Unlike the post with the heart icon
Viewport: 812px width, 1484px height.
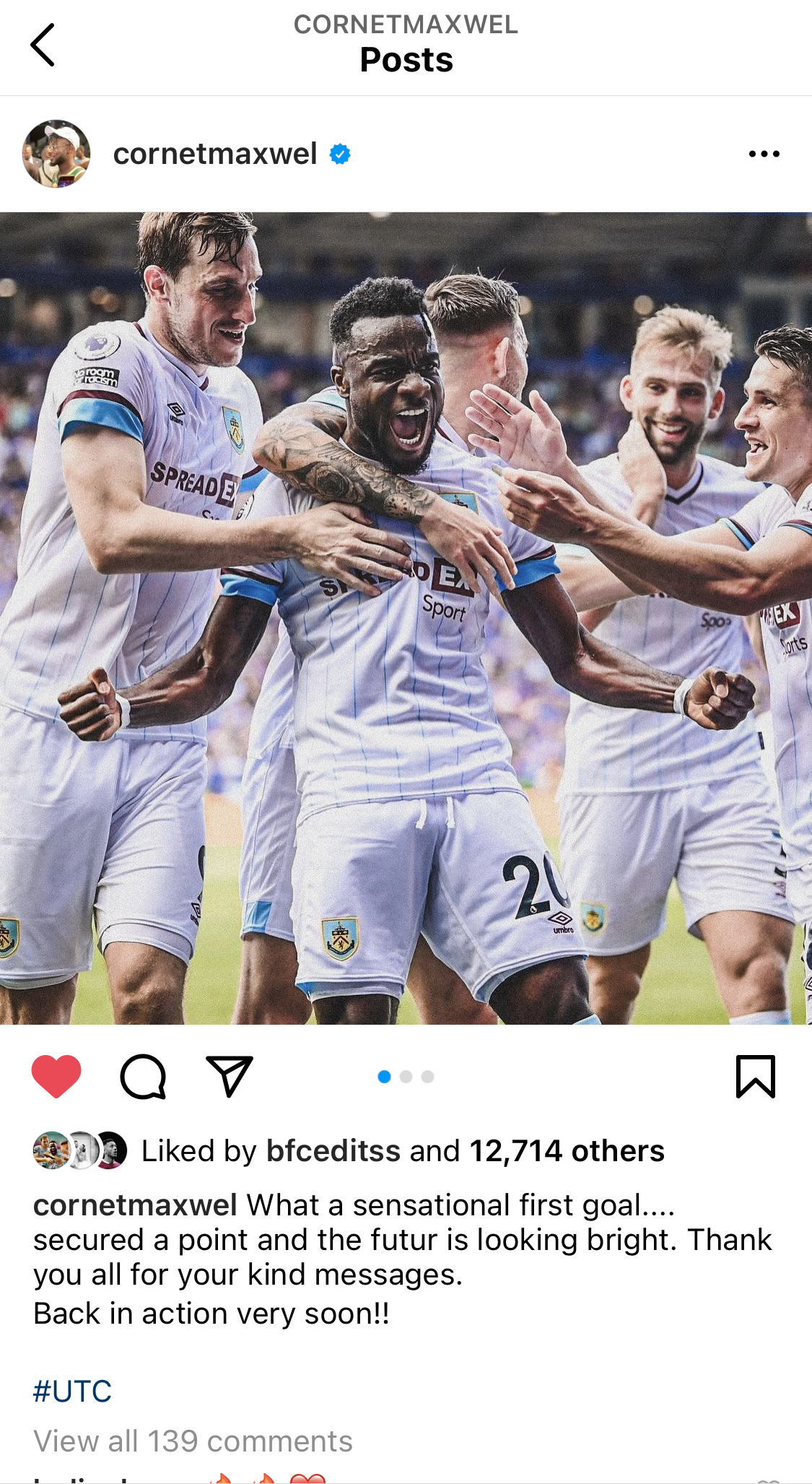tap(56, 1076)
